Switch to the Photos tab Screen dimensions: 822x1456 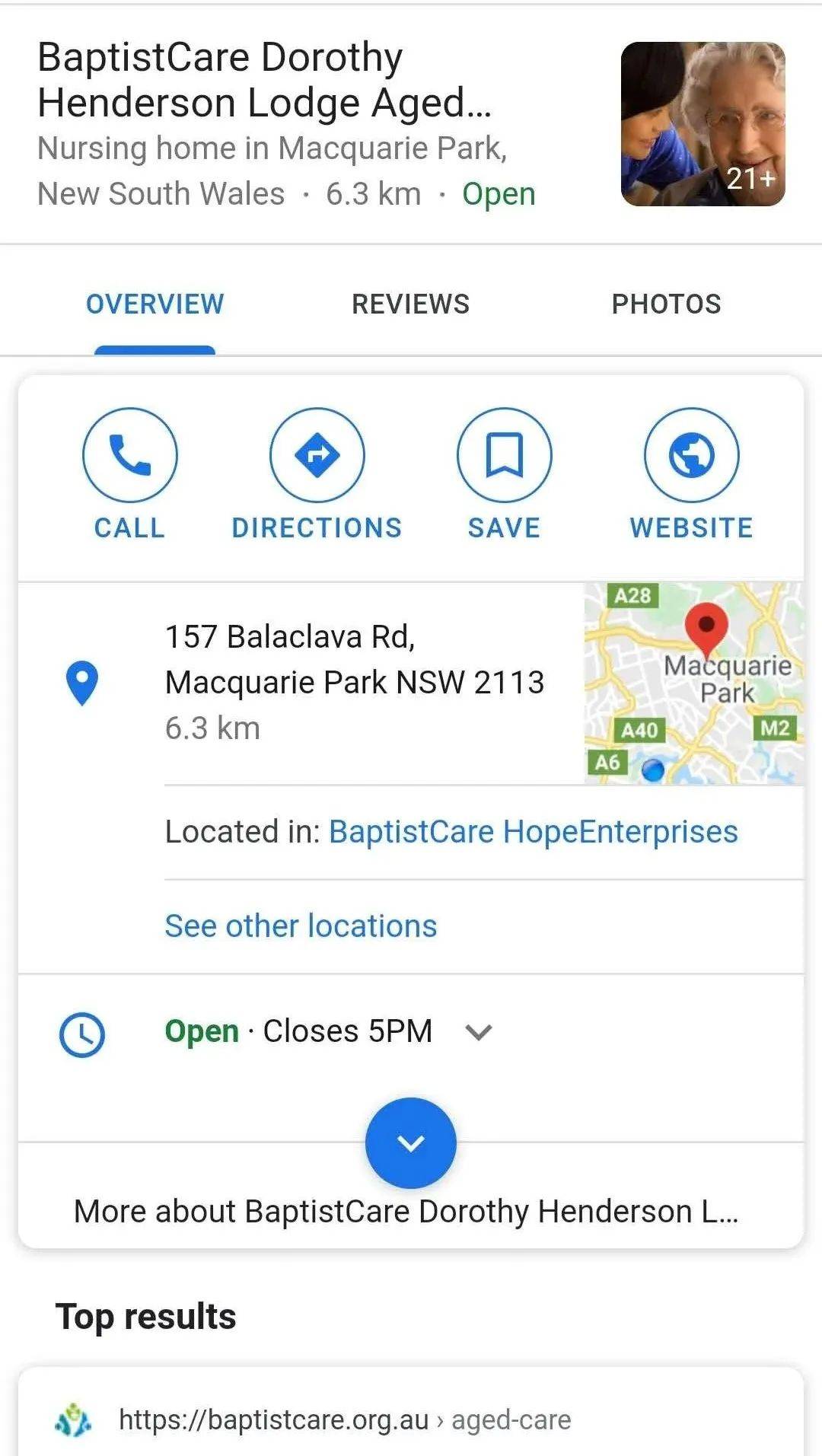[x=666, y=304]
